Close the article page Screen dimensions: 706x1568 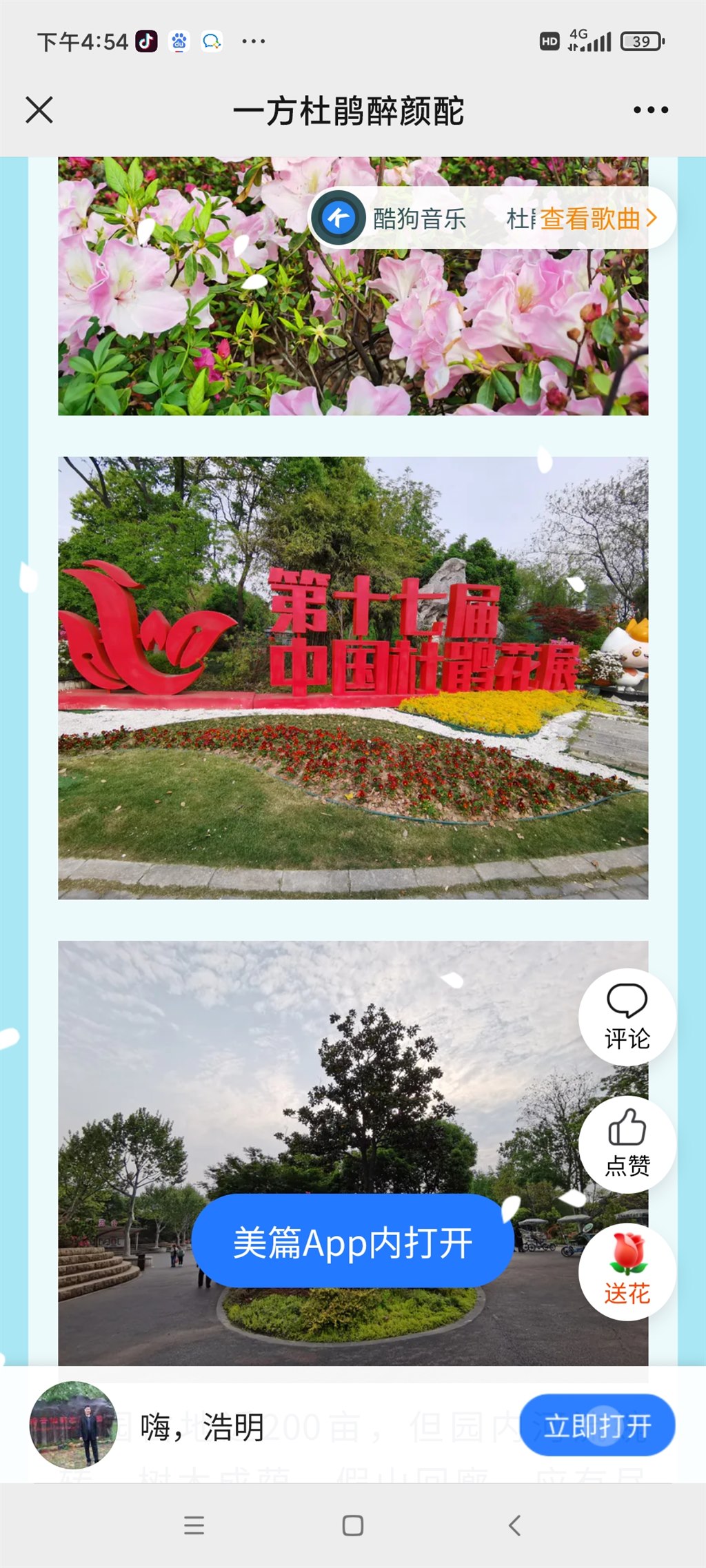pos(39,110)
